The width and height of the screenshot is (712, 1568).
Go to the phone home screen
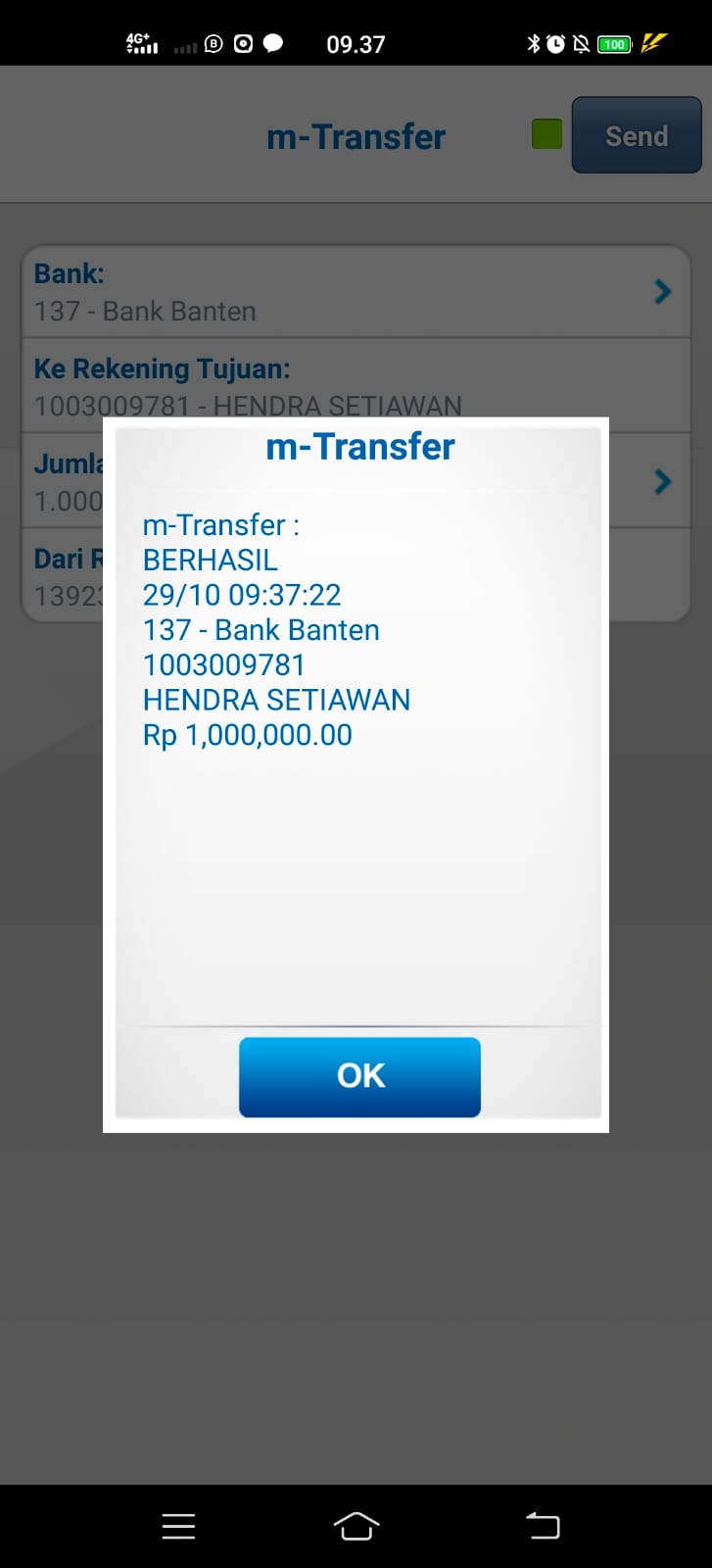356,1526
